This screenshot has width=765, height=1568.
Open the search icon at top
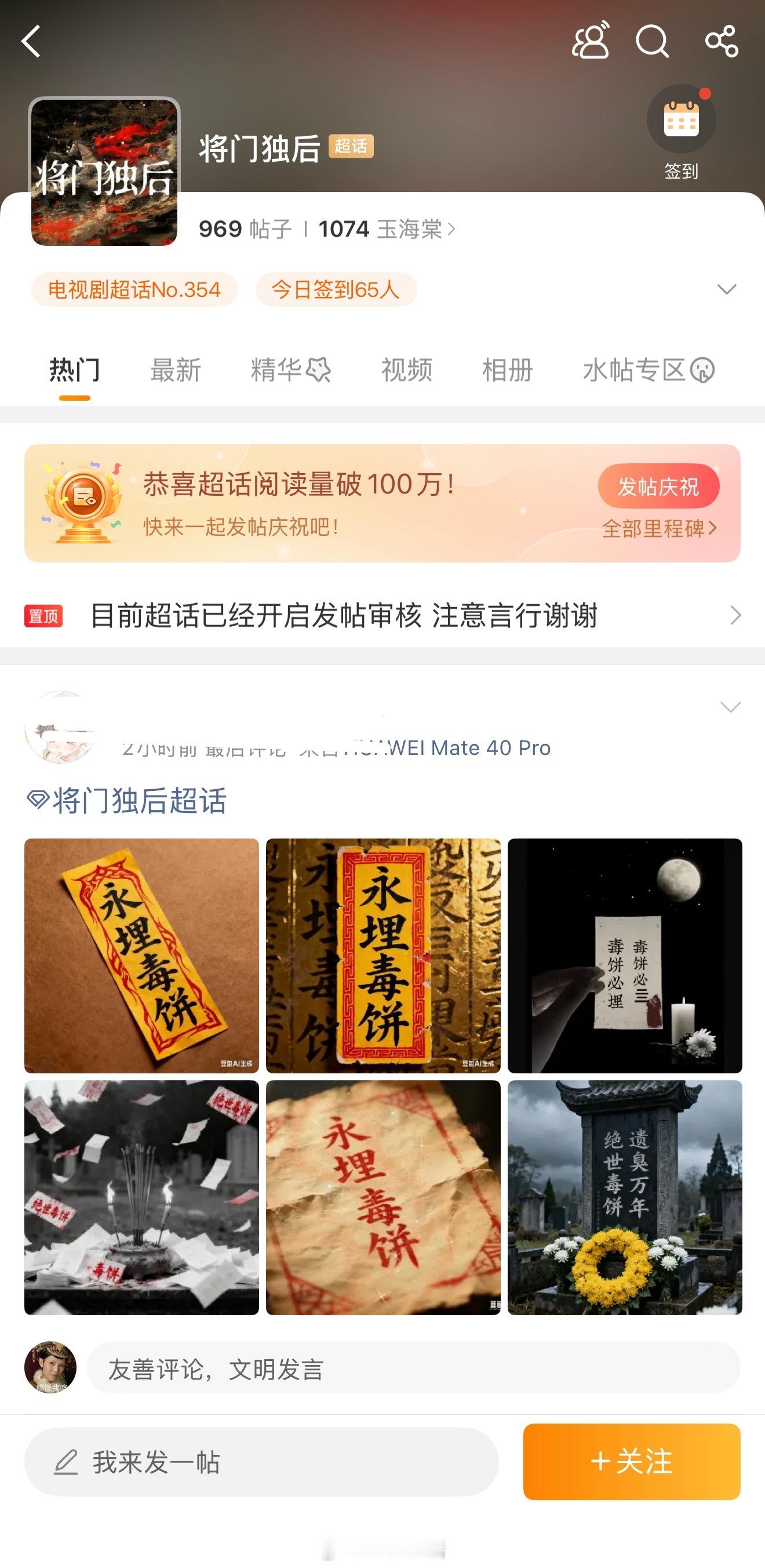click(652, 41)
